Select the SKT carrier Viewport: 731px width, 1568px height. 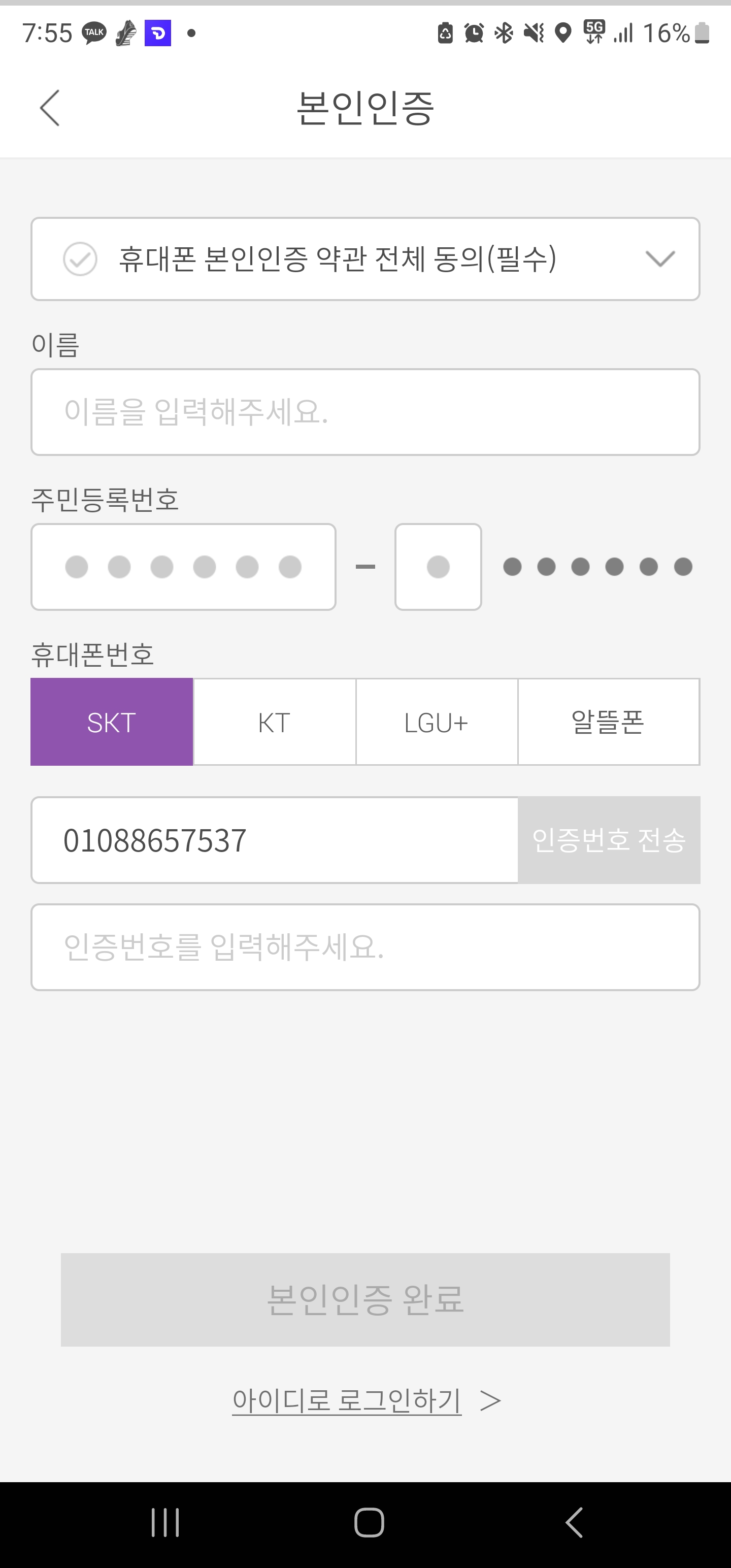click(x=111, y=722)
